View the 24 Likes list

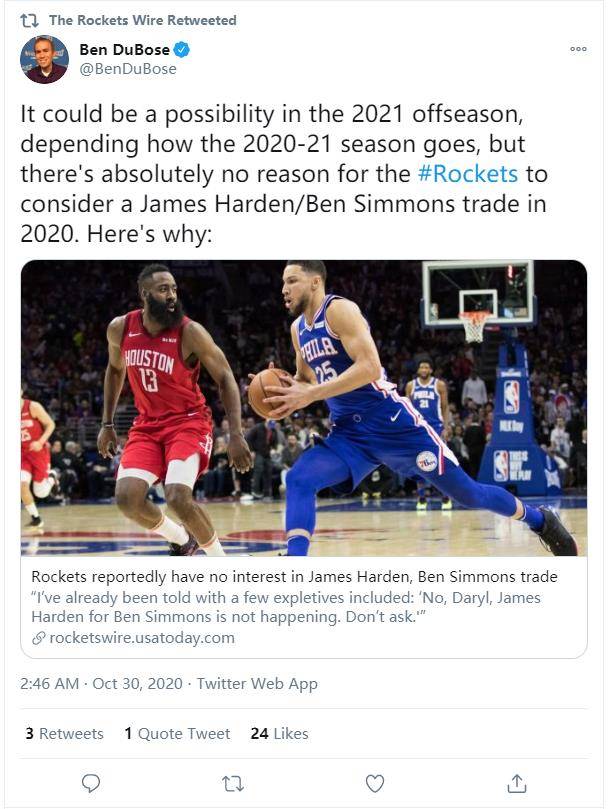(279, 733)
